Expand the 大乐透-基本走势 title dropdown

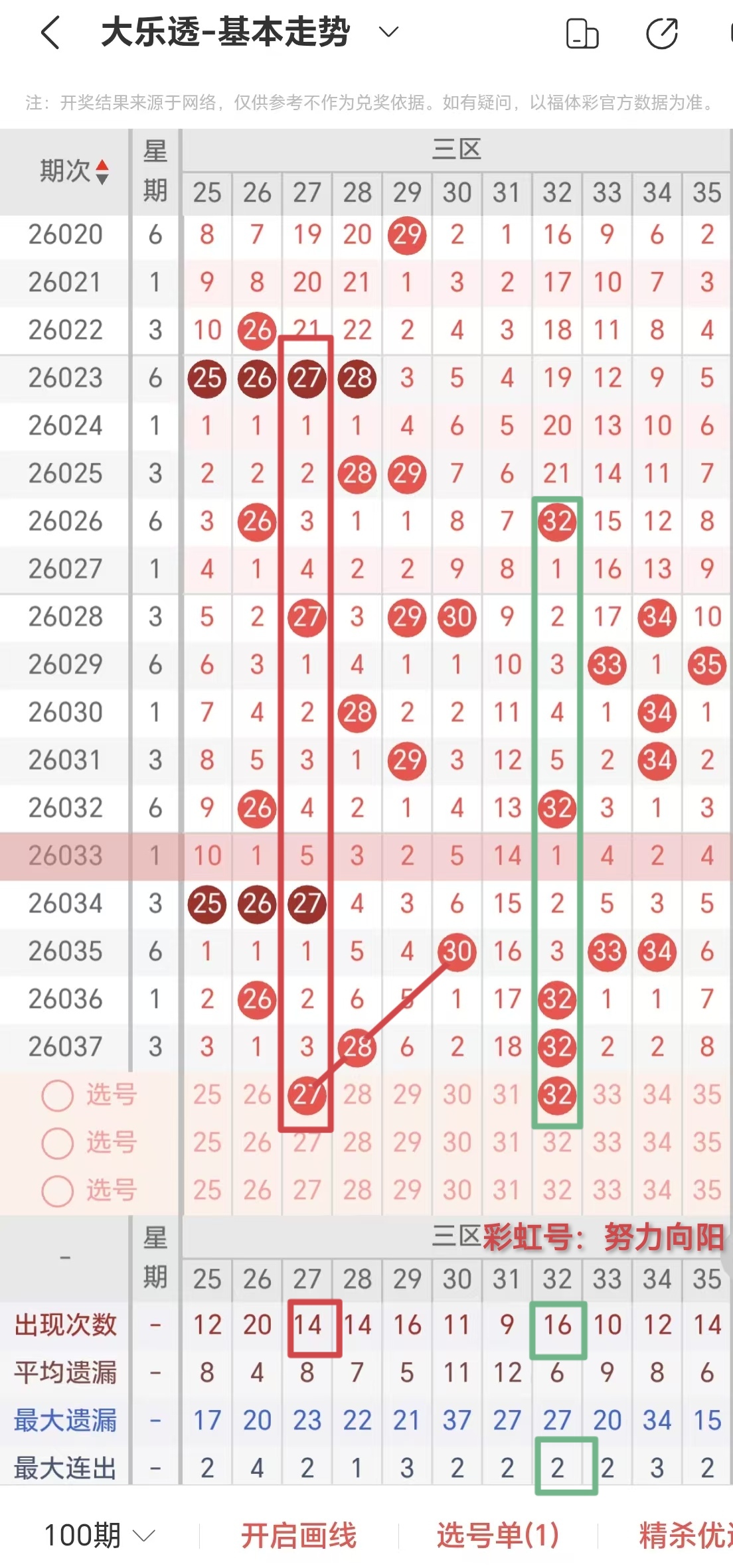[x=388, y=32]
